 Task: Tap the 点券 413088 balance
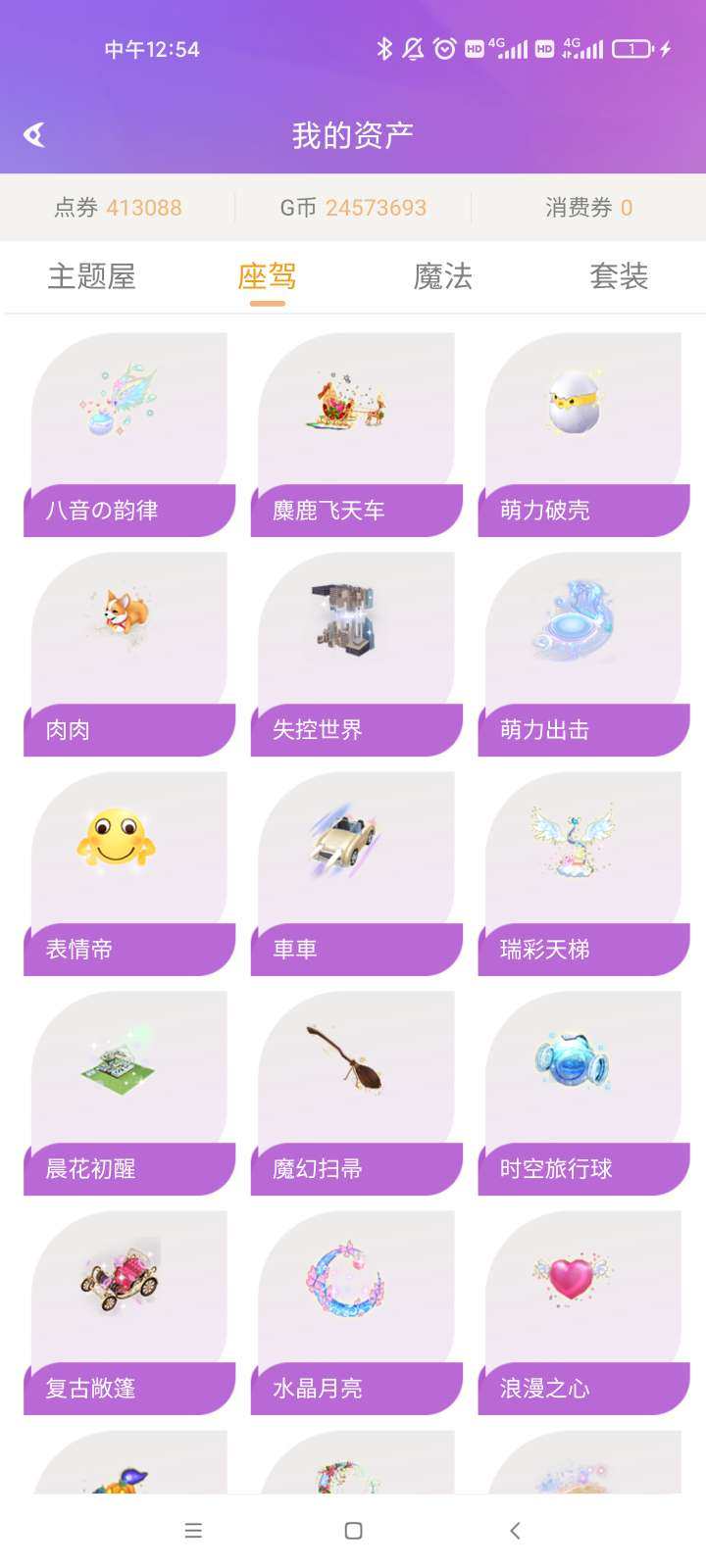(118, 208)
